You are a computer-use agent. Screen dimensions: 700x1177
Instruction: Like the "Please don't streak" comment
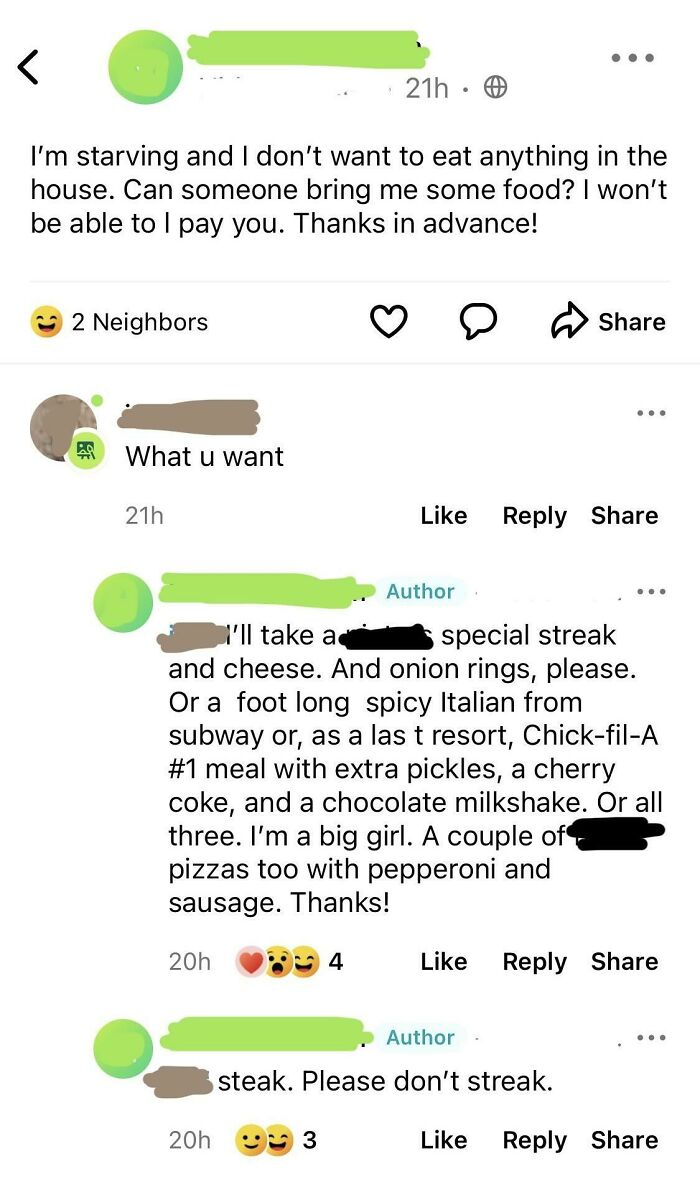444,1140
